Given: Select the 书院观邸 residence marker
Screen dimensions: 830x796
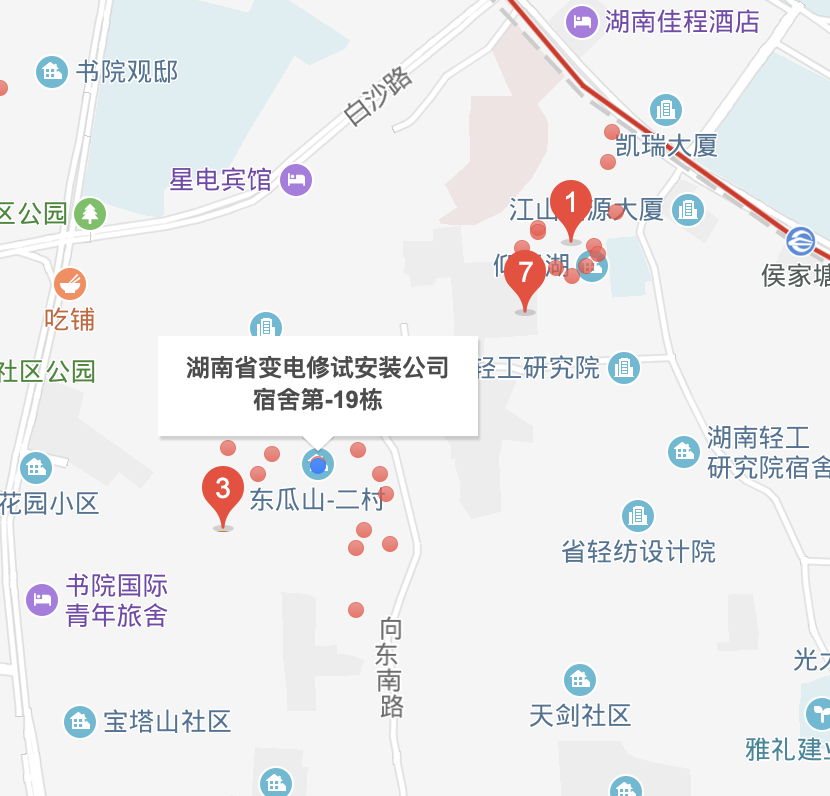Looking at the screenshot, I should click(52, 71).
